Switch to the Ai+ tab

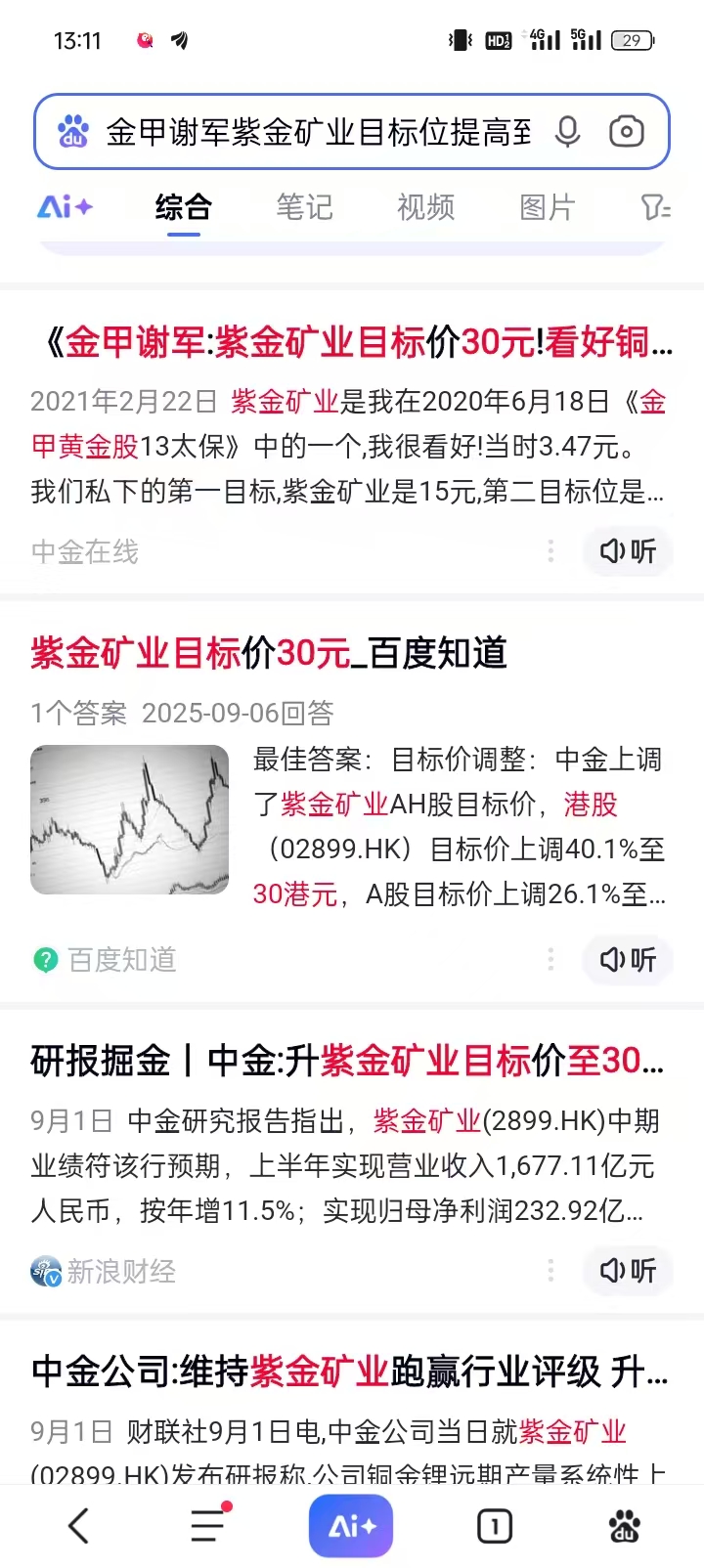coord(65,207)
